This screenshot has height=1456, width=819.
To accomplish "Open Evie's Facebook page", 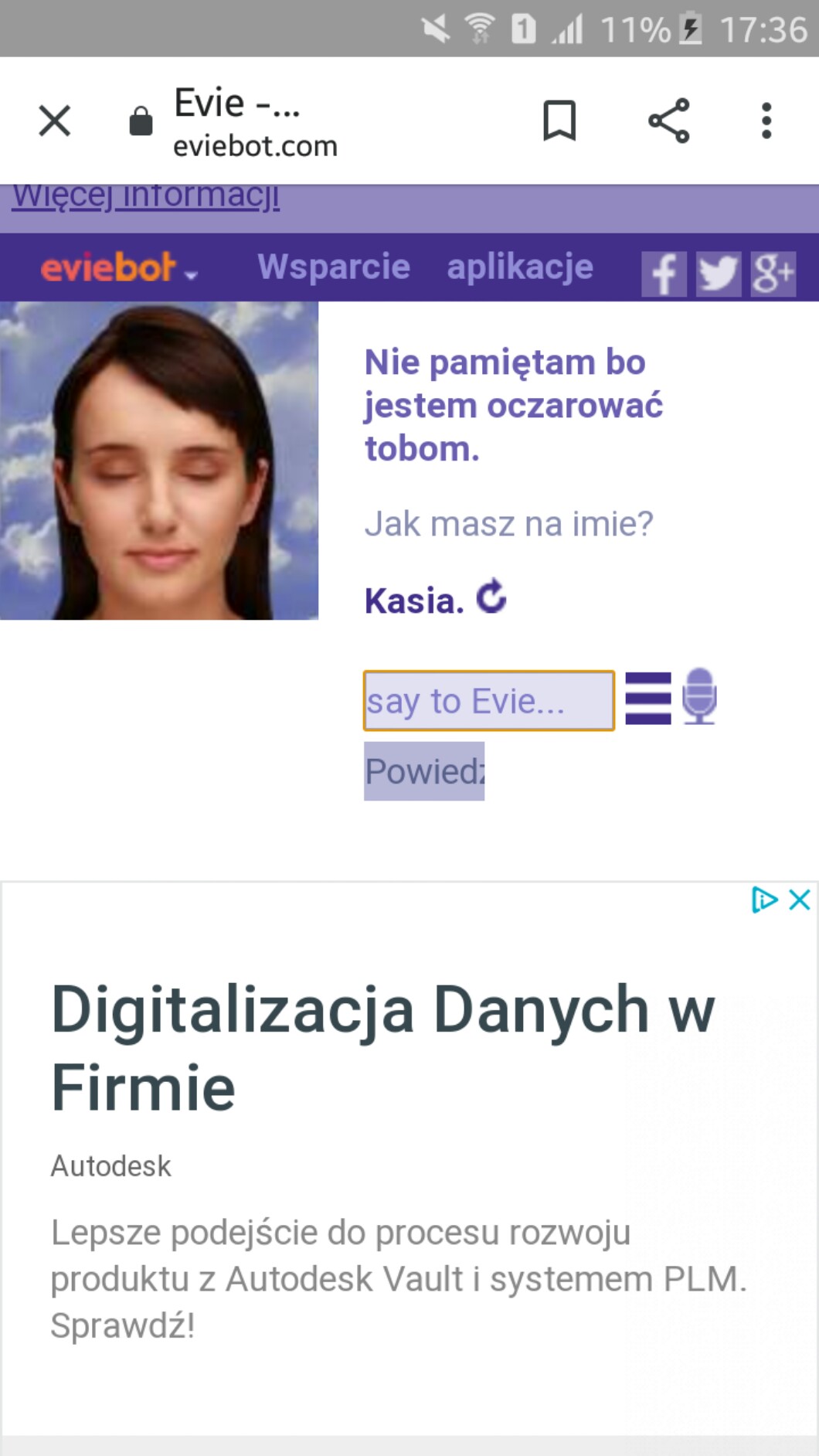I will (x=664, y=274).
